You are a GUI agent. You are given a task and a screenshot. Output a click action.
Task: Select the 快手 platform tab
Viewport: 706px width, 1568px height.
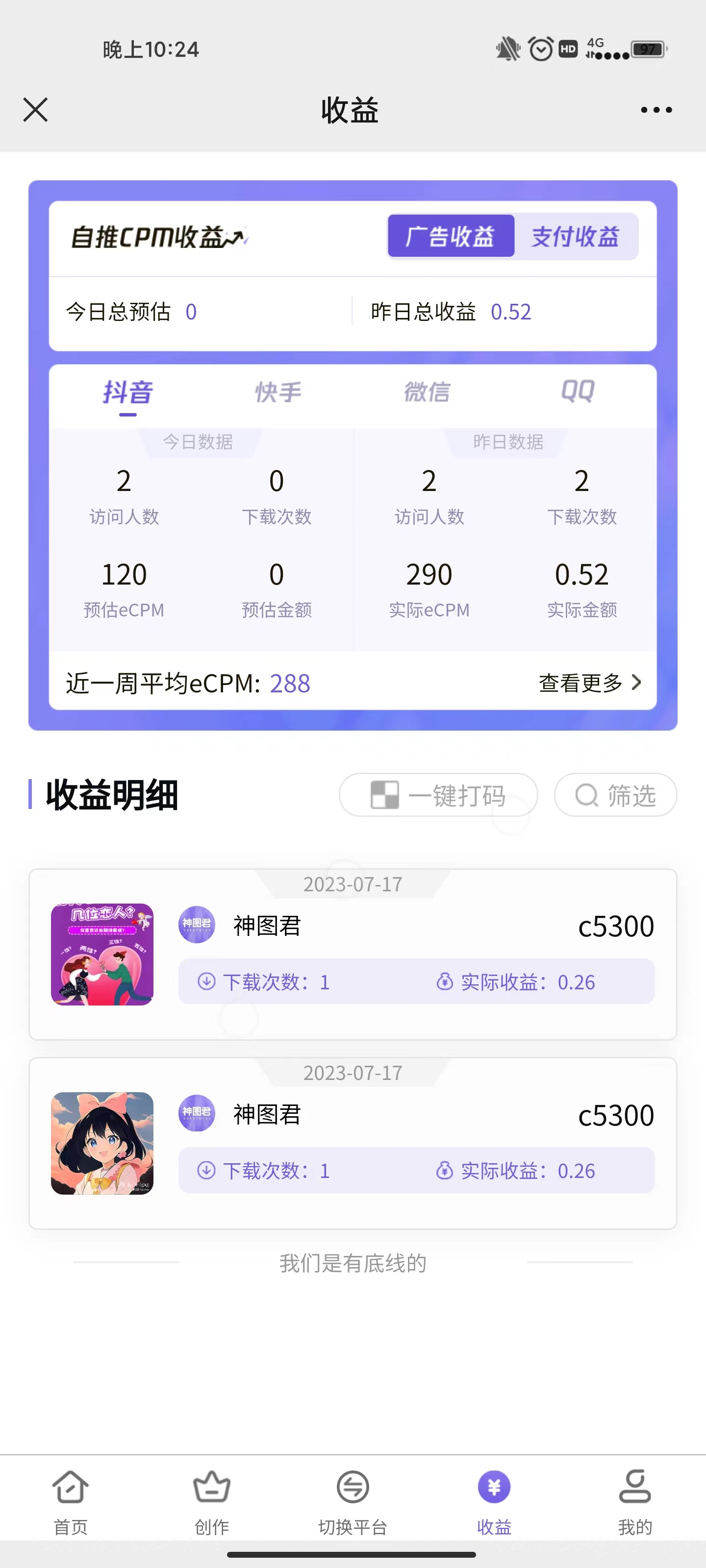click(278, 392)
